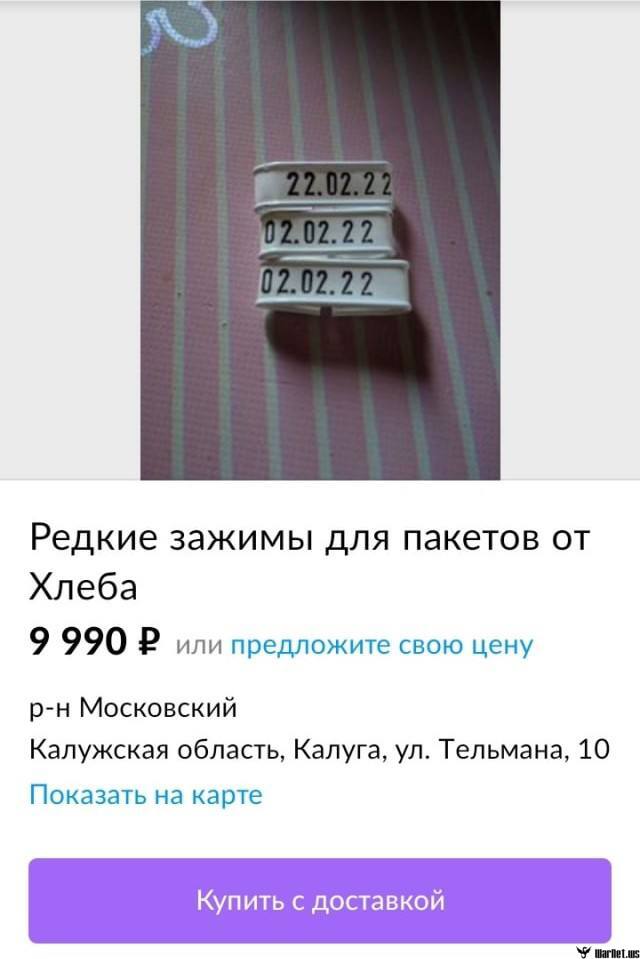The height and width of the screenshot is (959, 640).
Task: Tap 'предложите свою цену' link
Action: (382, 645)
